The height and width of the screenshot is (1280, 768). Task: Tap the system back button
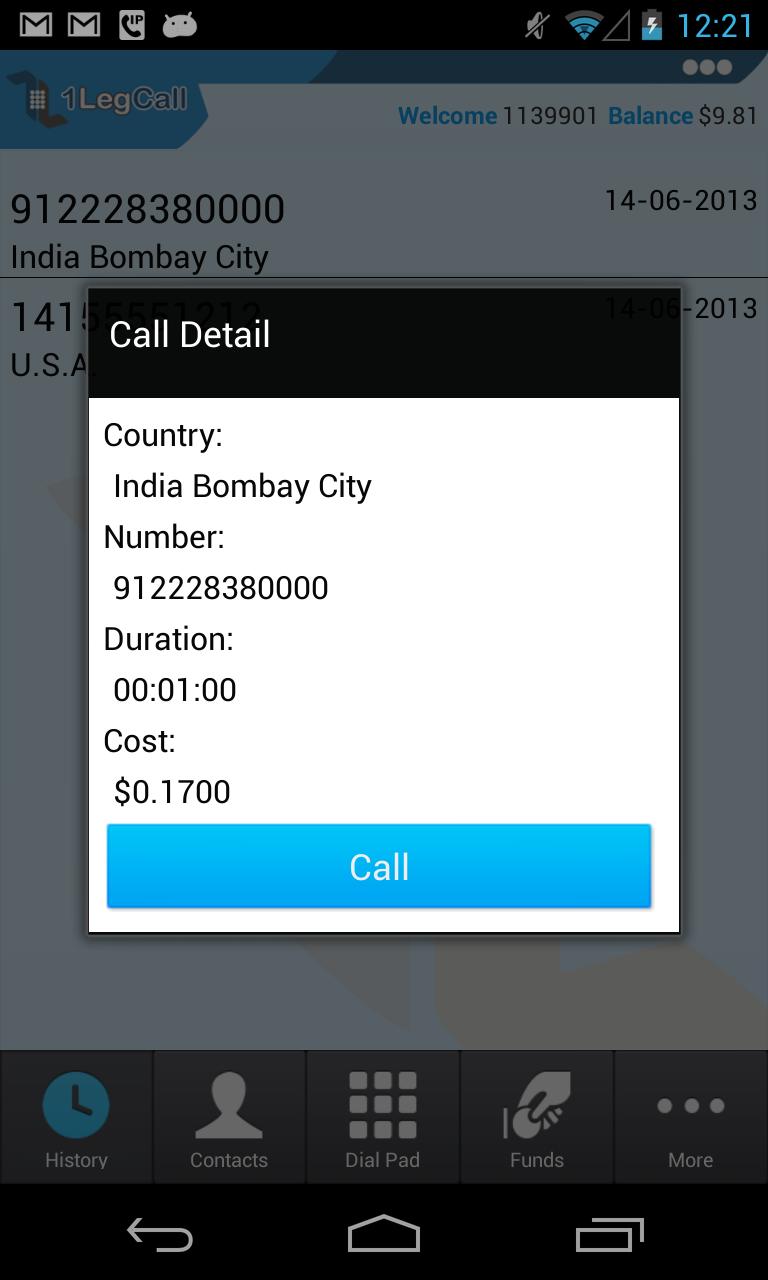point(160,1235)
